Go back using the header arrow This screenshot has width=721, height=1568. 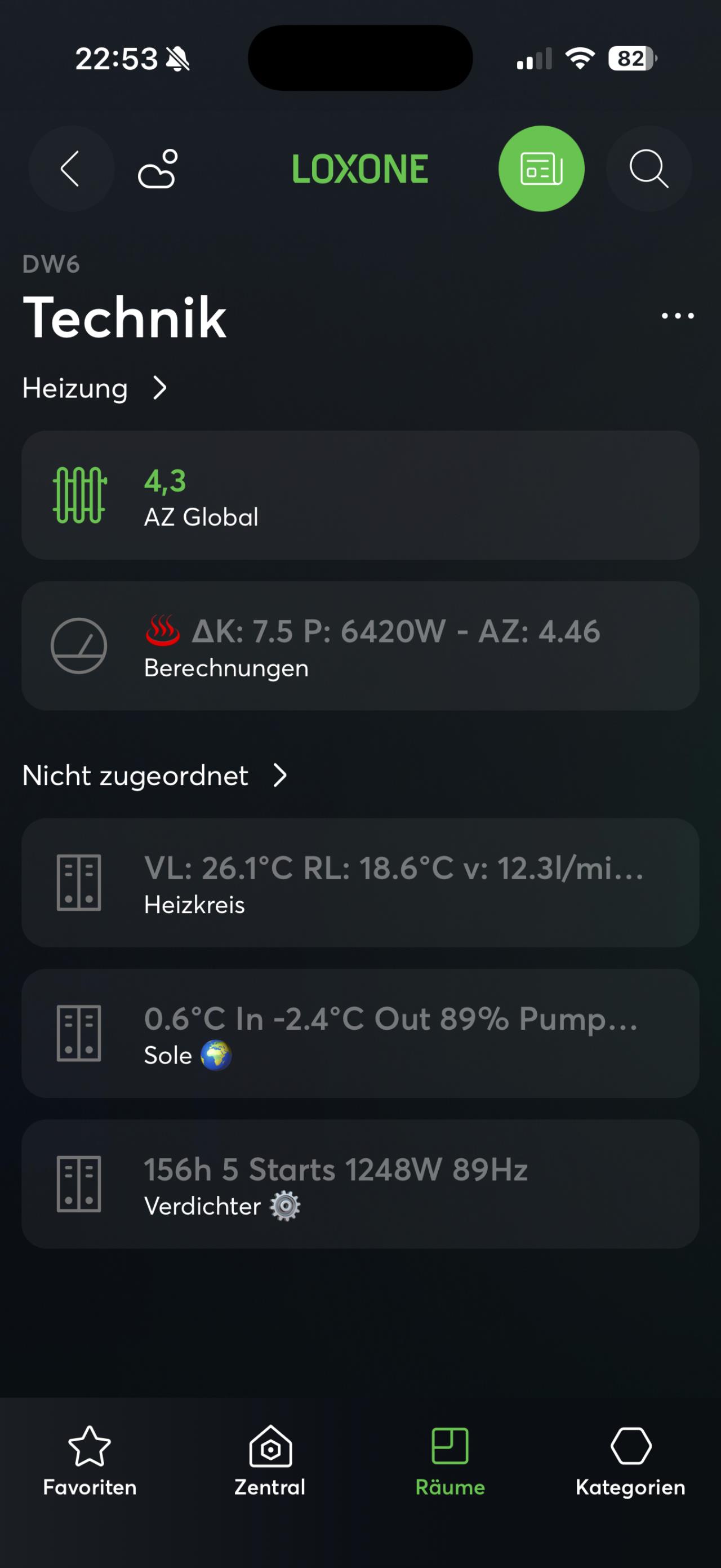[x=70, y=169]
